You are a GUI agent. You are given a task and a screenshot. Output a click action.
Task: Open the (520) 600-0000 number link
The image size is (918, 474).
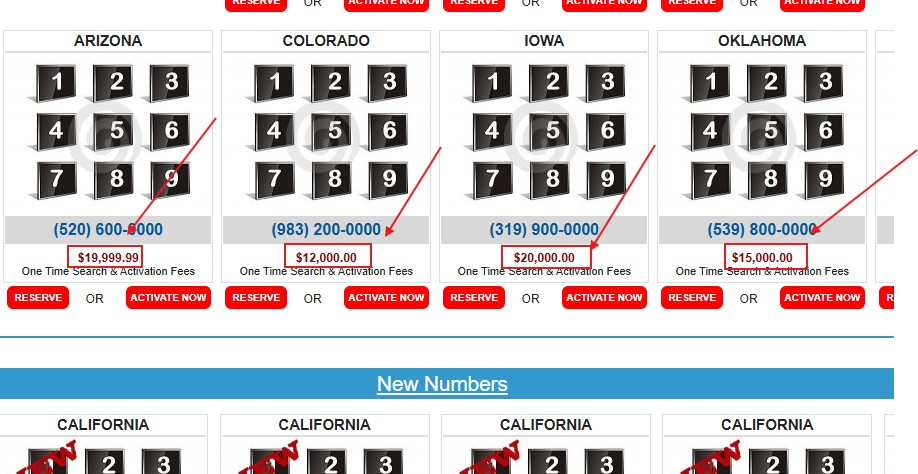click(x=108, y=229)
